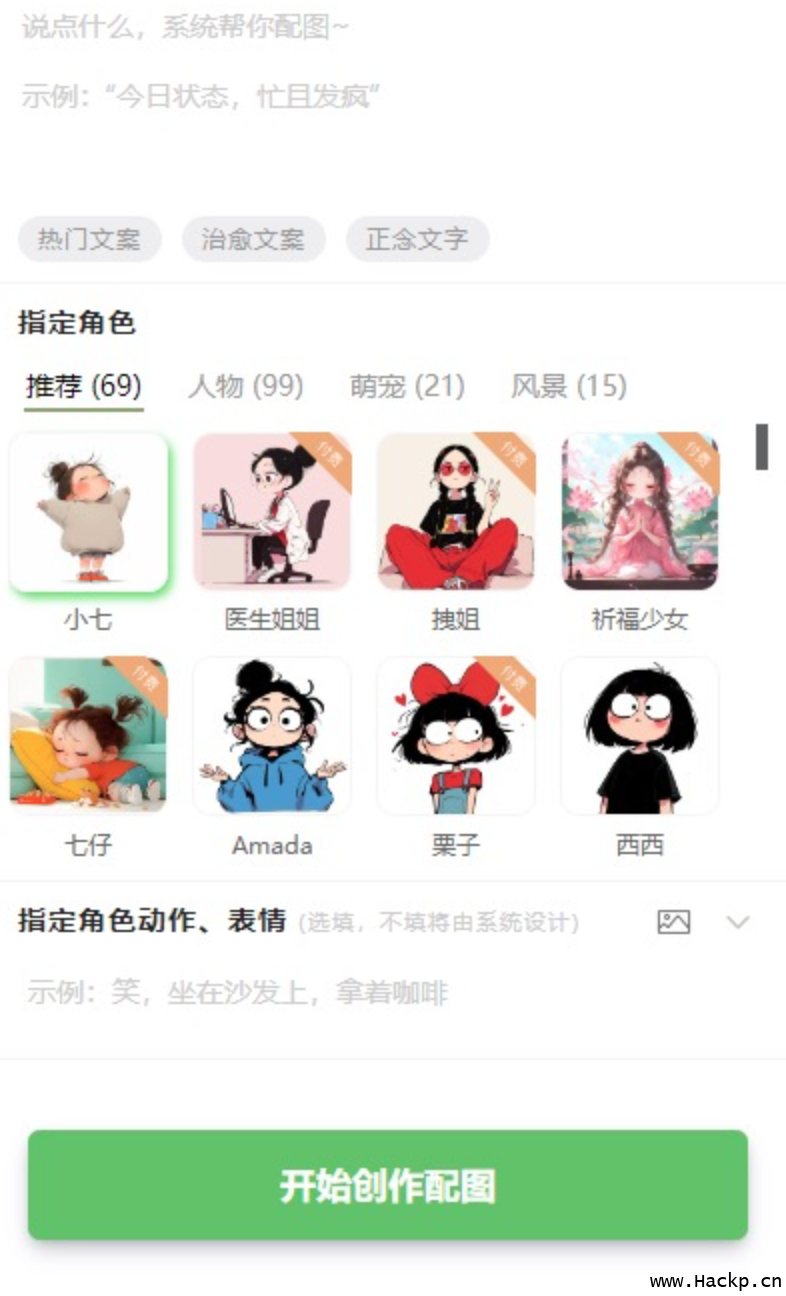
Task: Choose the 祈福少女 character
Action: pos(640,512)
